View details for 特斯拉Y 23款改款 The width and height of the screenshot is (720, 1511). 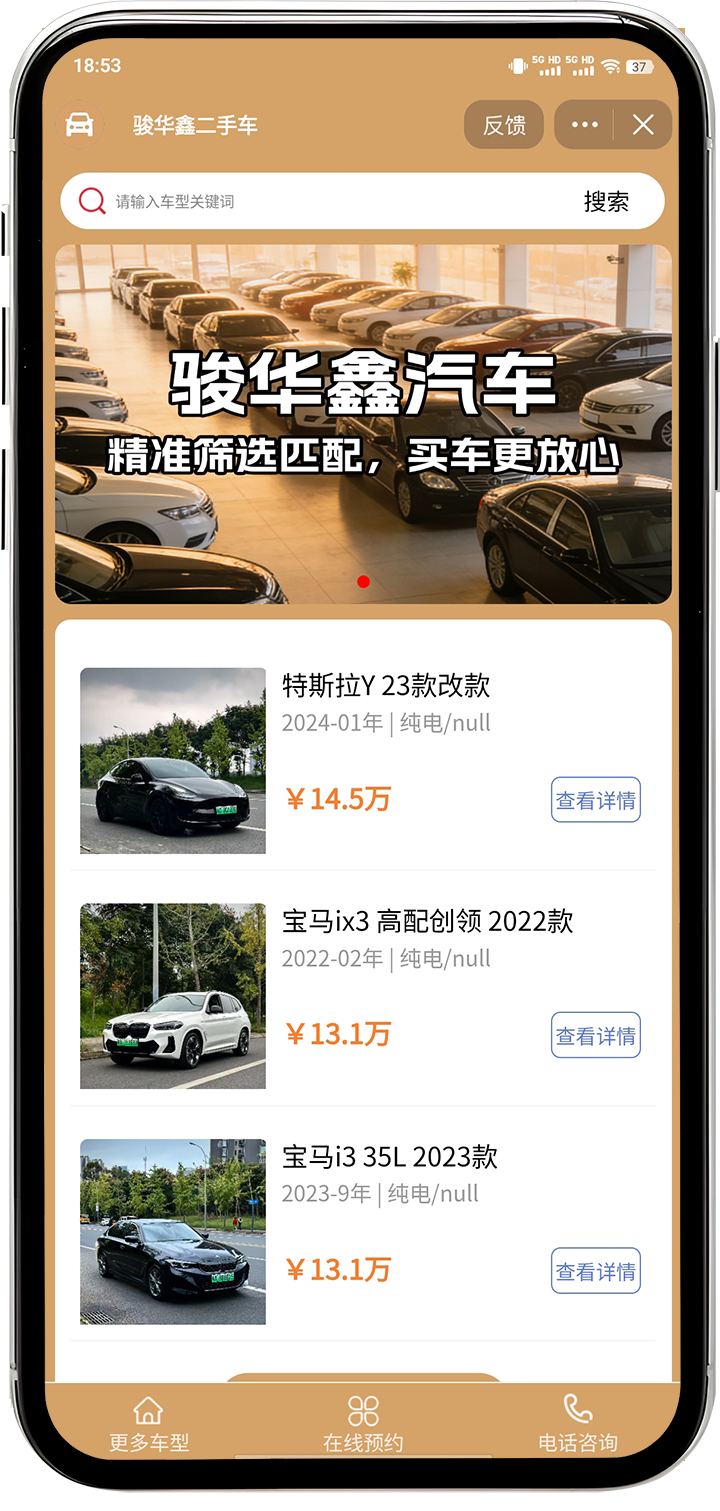595,800
